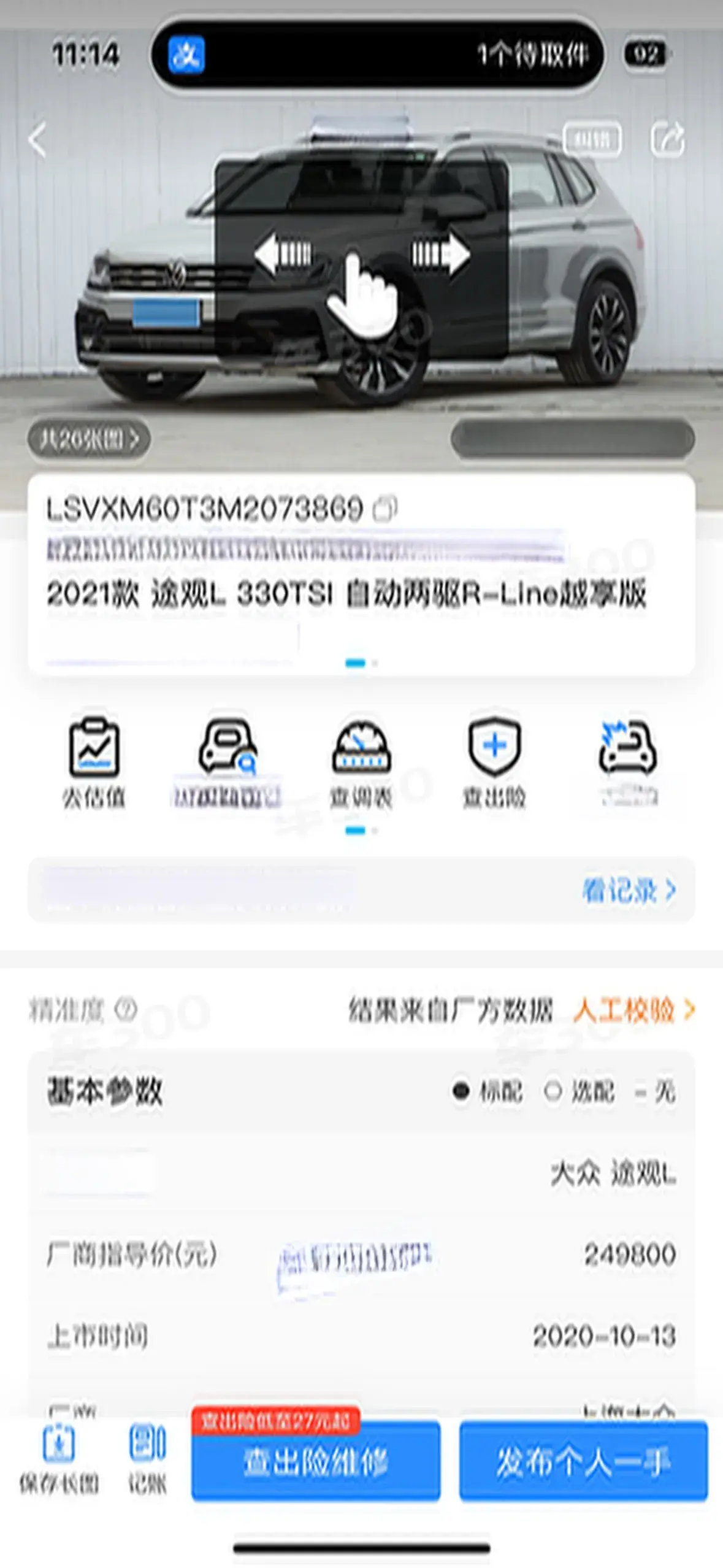Image resolution: width=723 pixels, height=1568 pixels.
Task: Copy the VIN LSVXM60T3M2073869
Action: tap(386, 509)
